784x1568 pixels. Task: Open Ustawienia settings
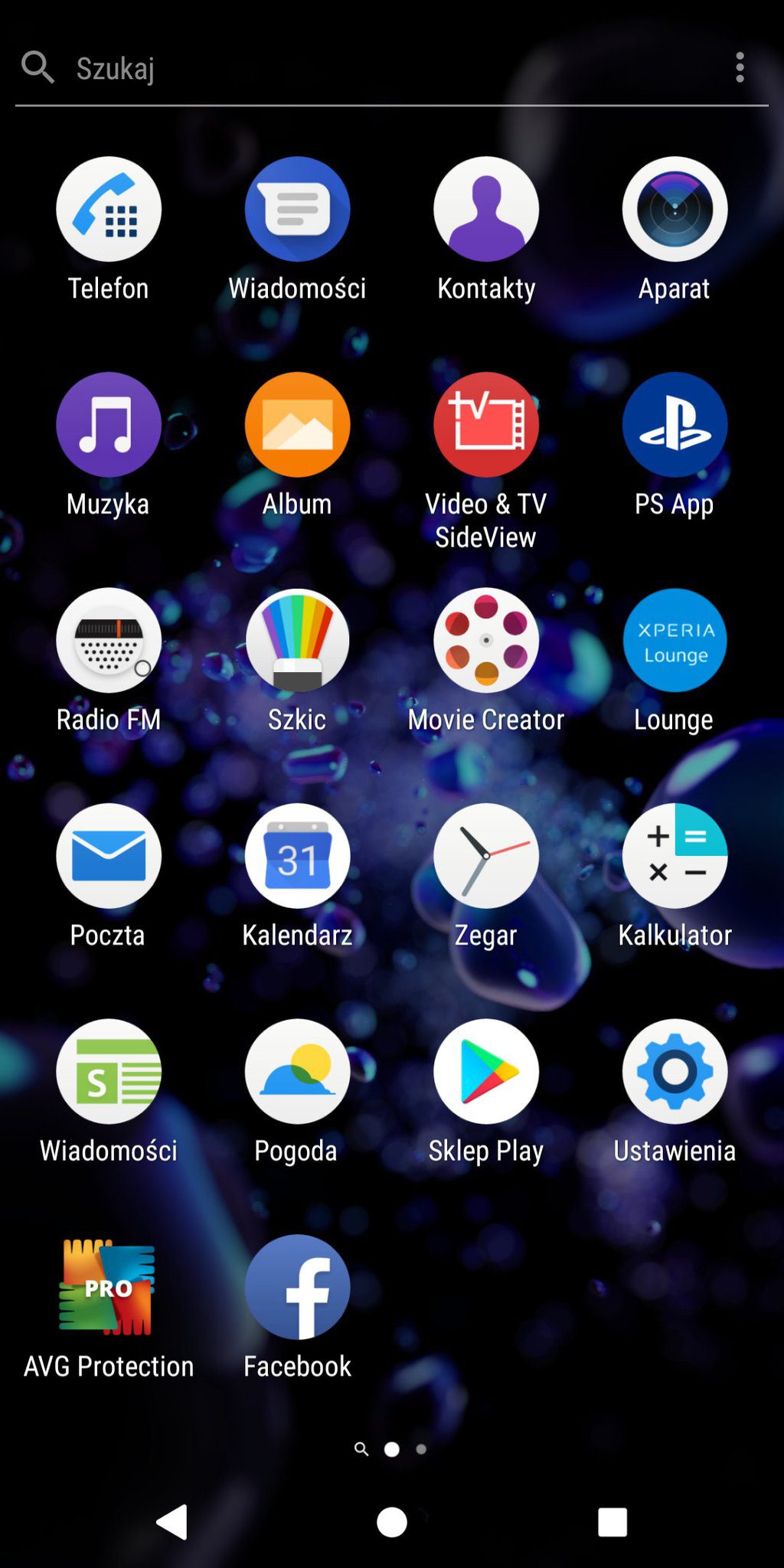click(x=675, y=1072)
